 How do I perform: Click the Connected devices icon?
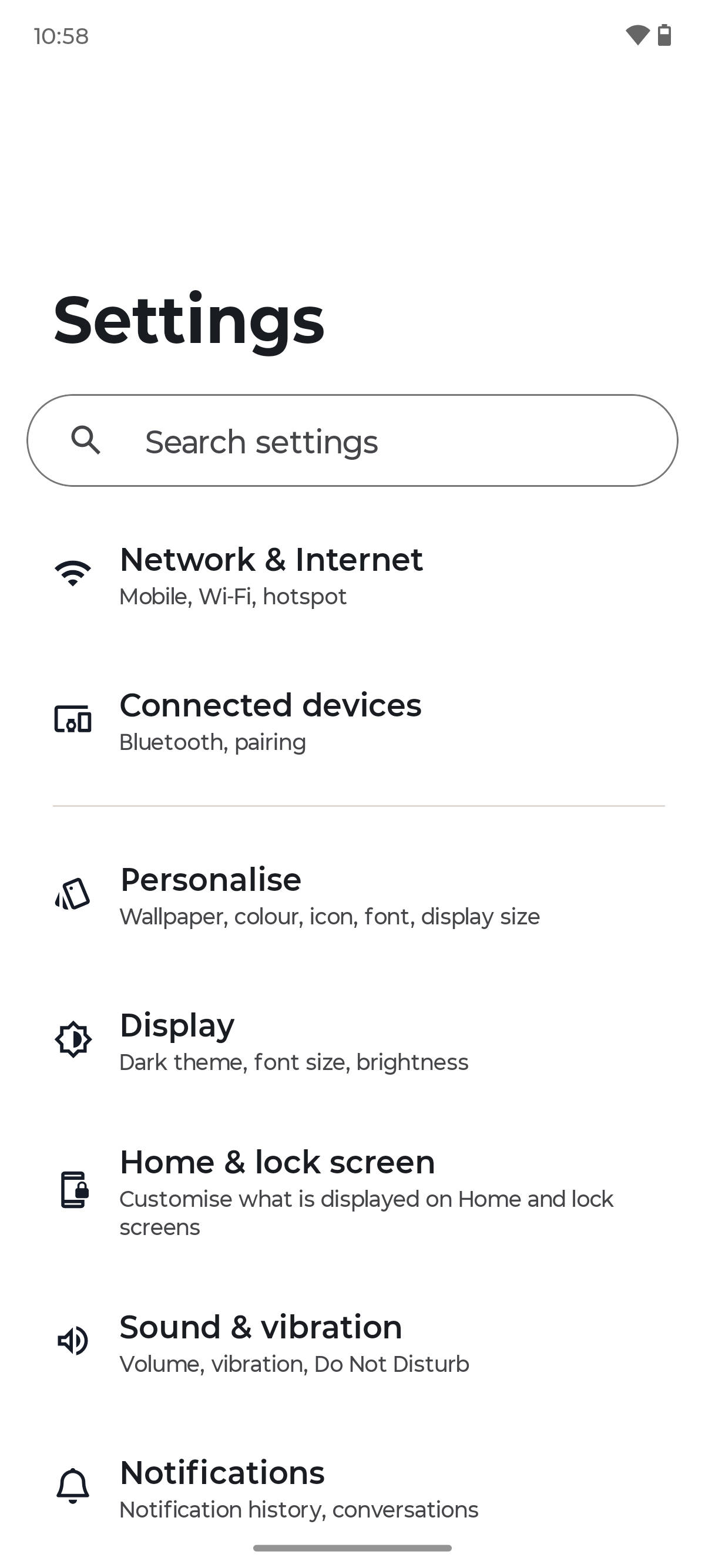tap(72, 719)
